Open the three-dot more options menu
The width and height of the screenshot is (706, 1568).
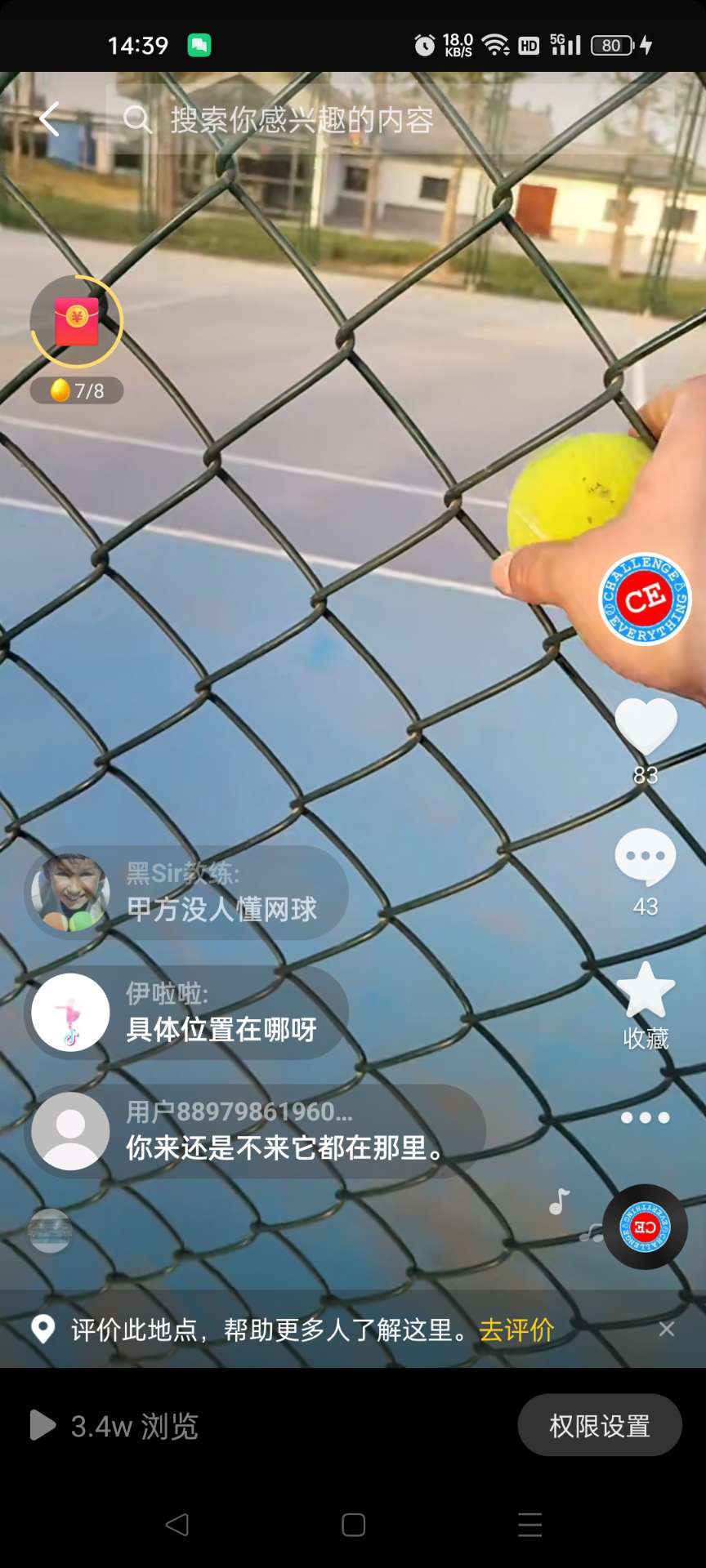pos(646,1117)
